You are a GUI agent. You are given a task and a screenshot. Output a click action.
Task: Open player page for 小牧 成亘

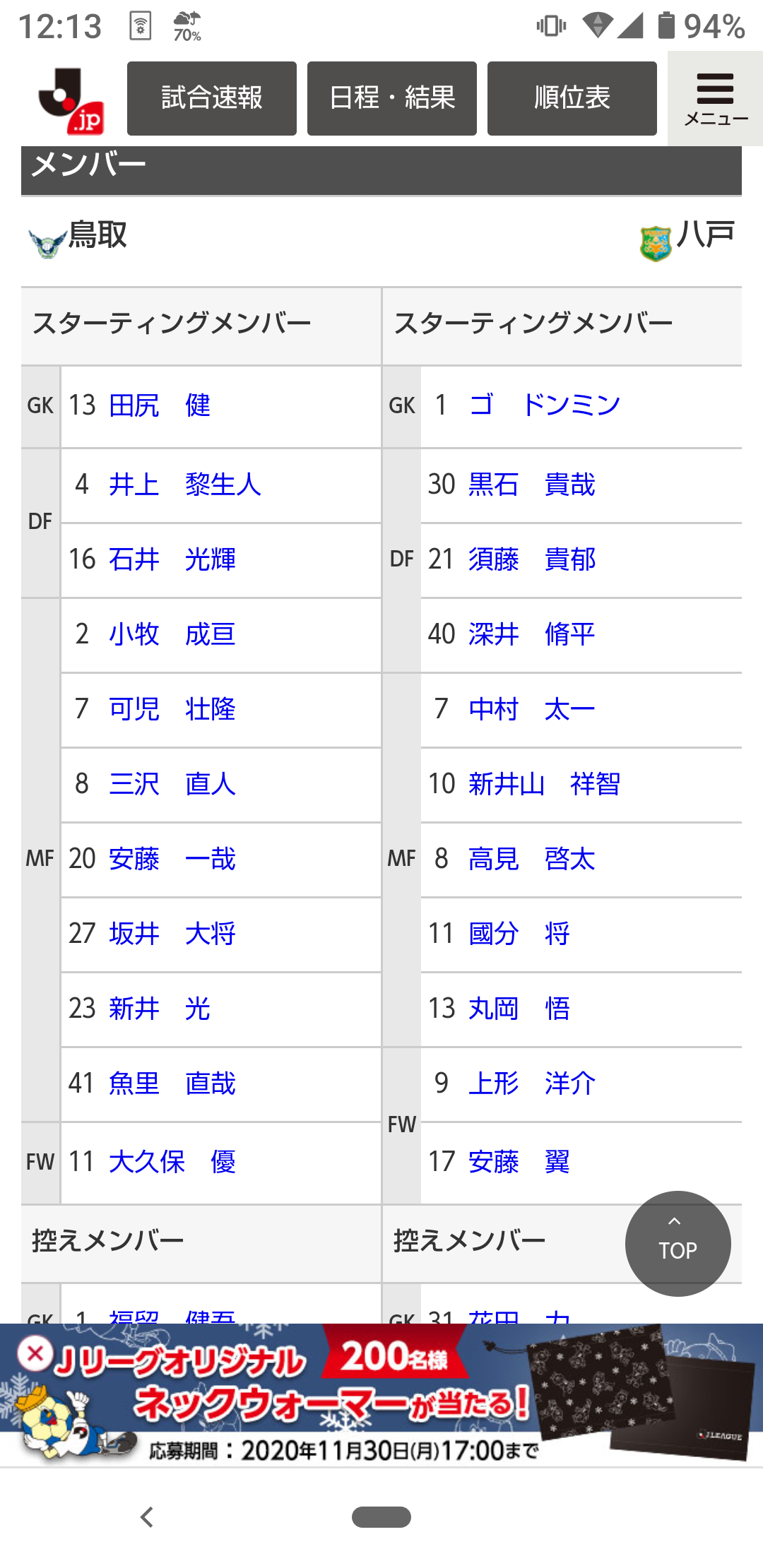click(172, 634)
